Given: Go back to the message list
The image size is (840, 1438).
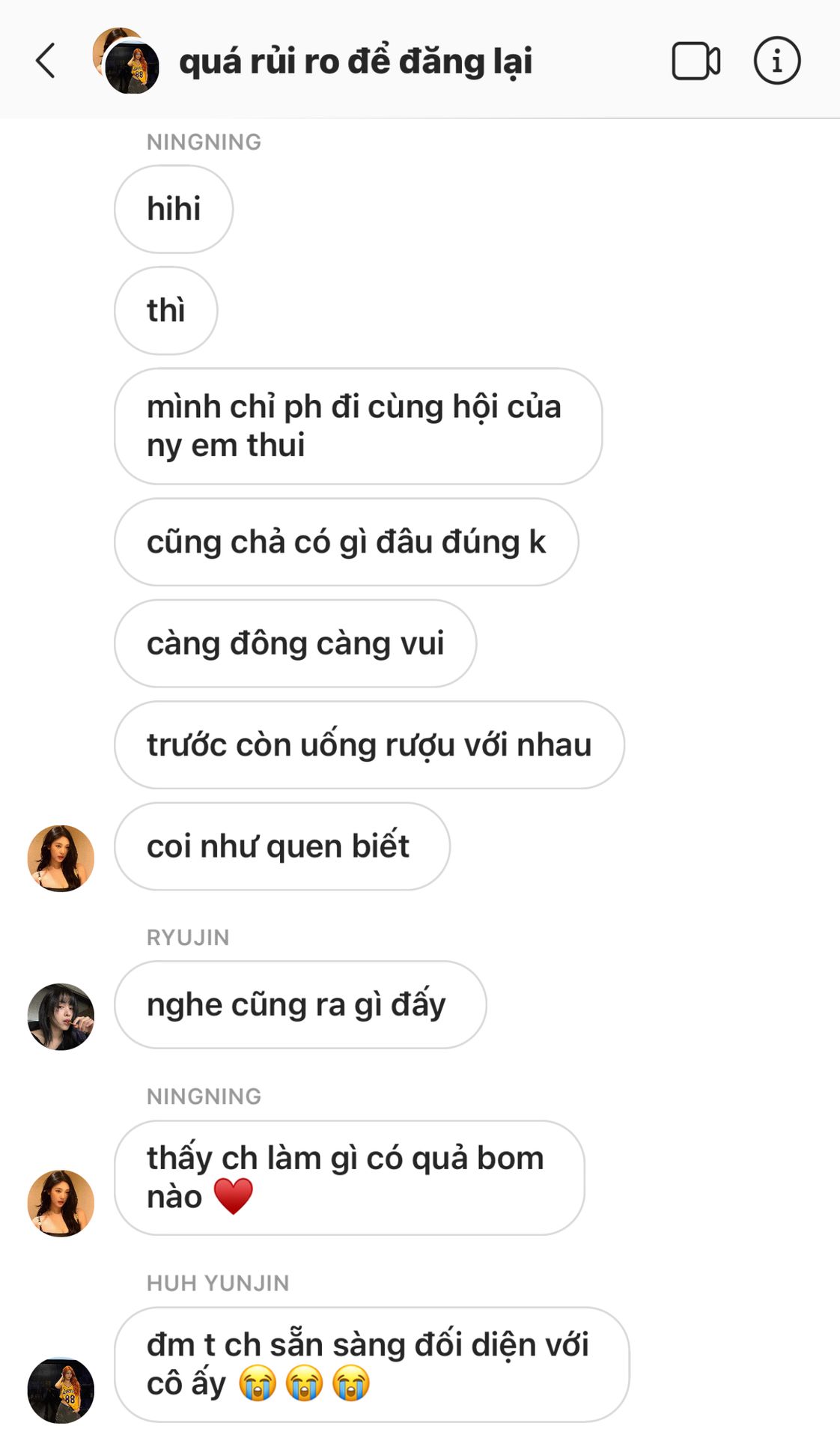Looking at the screenshot, I should [x=46, y=61].
